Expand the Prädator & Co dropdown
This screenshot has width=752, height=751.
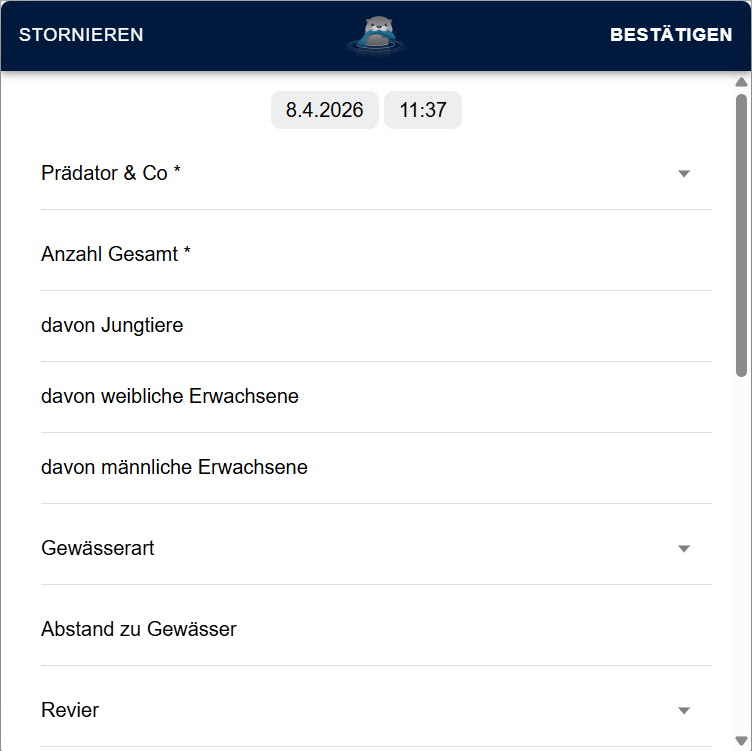[376, 174]
